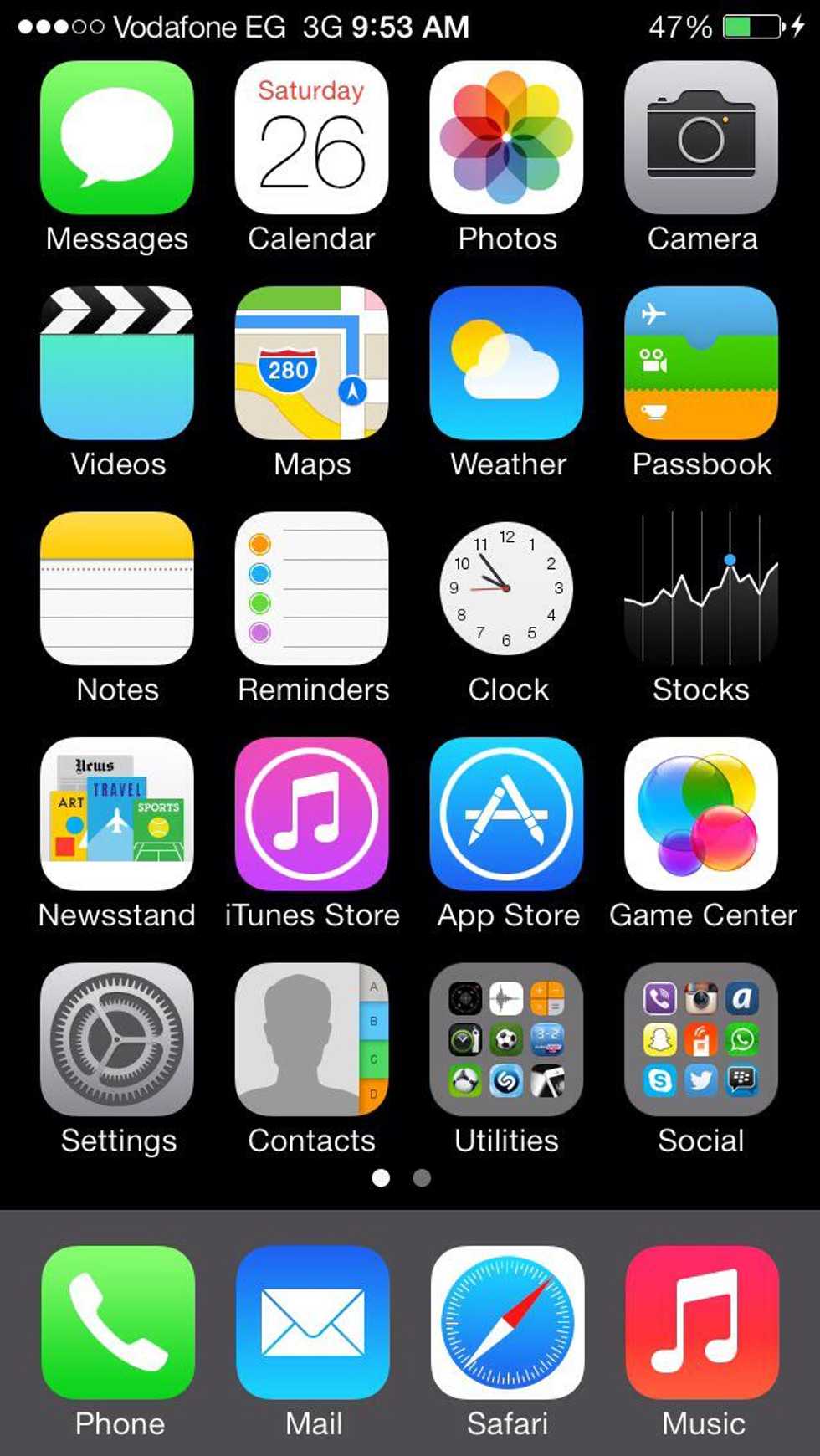Open the Messages app

117,137
